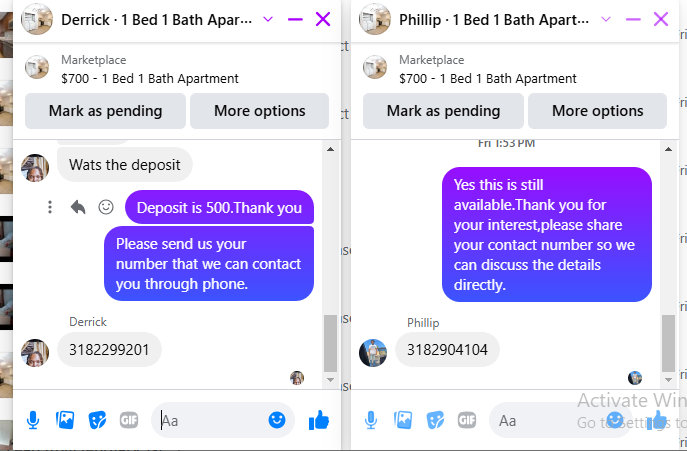Open the emoji picker in Derrick's chat
Image resolution: width=687 pixels, height=451 pixels.
point(277,421)
